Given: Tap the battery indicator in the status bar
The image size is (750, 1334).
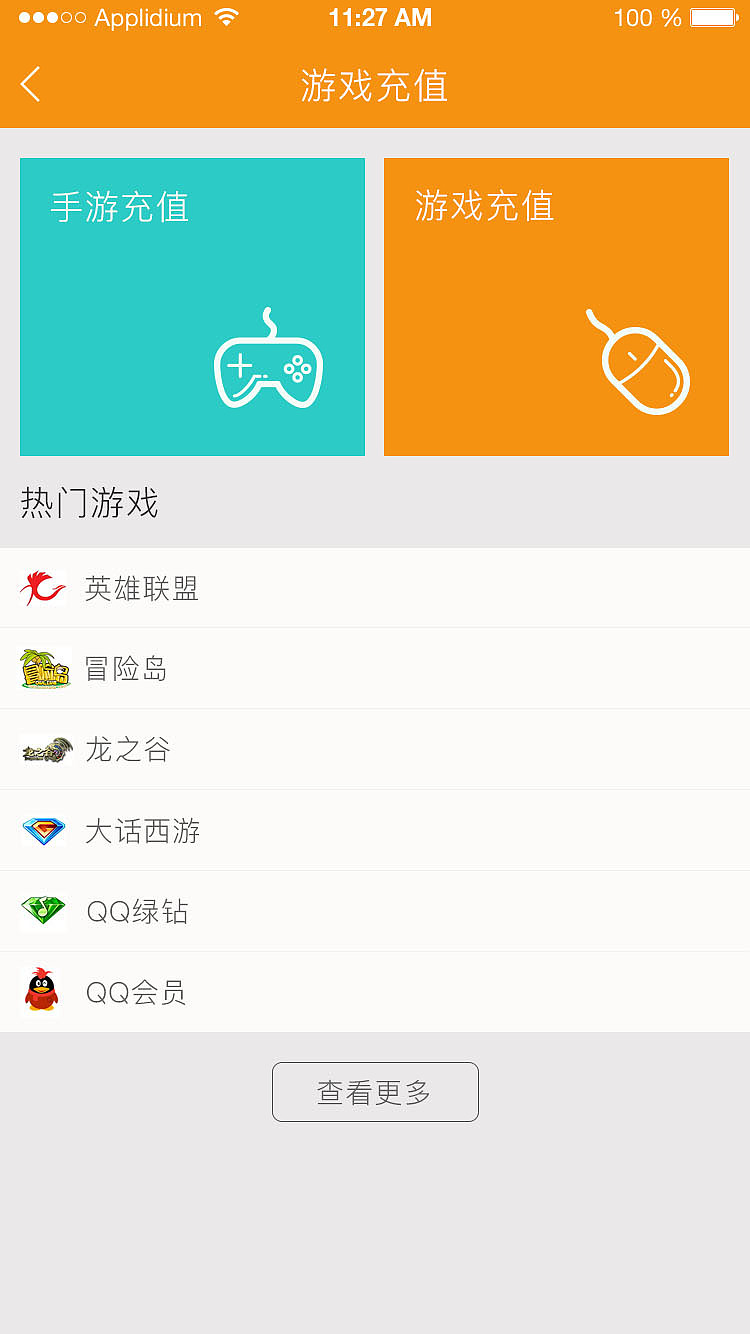Looking at the screenshot, I should click(714, 17).
